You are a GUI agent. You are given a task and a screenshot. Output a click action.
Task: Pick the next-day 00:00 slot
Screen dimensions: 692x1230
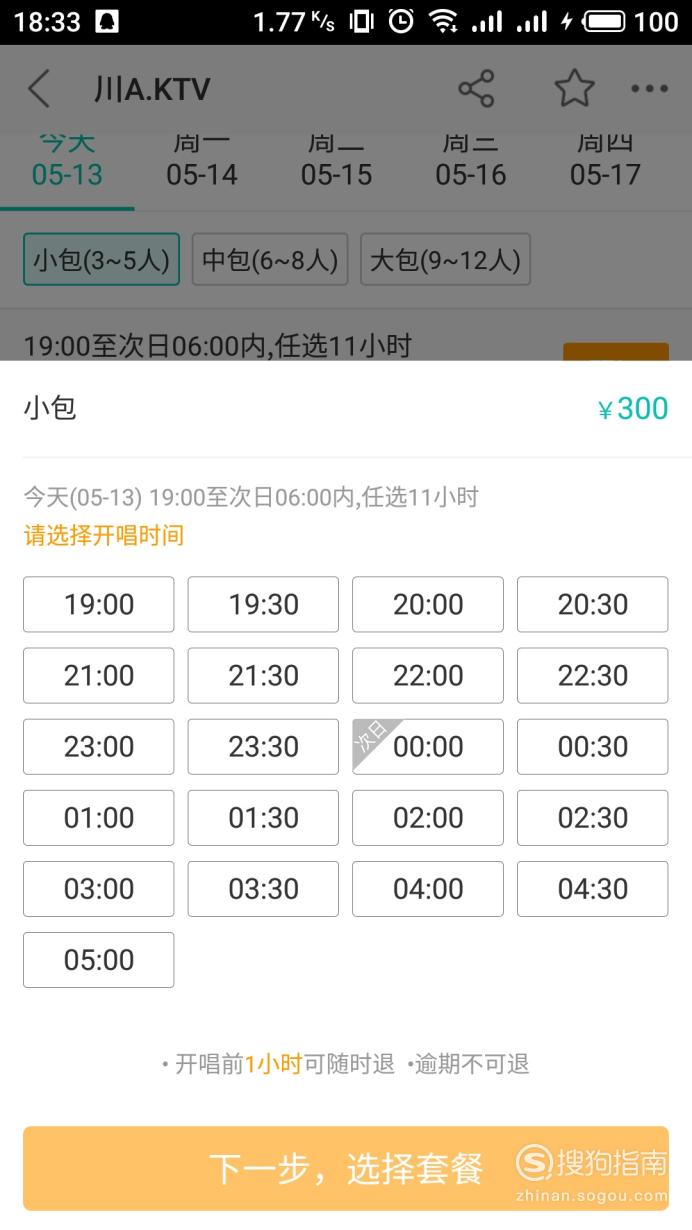coord(428,746)
